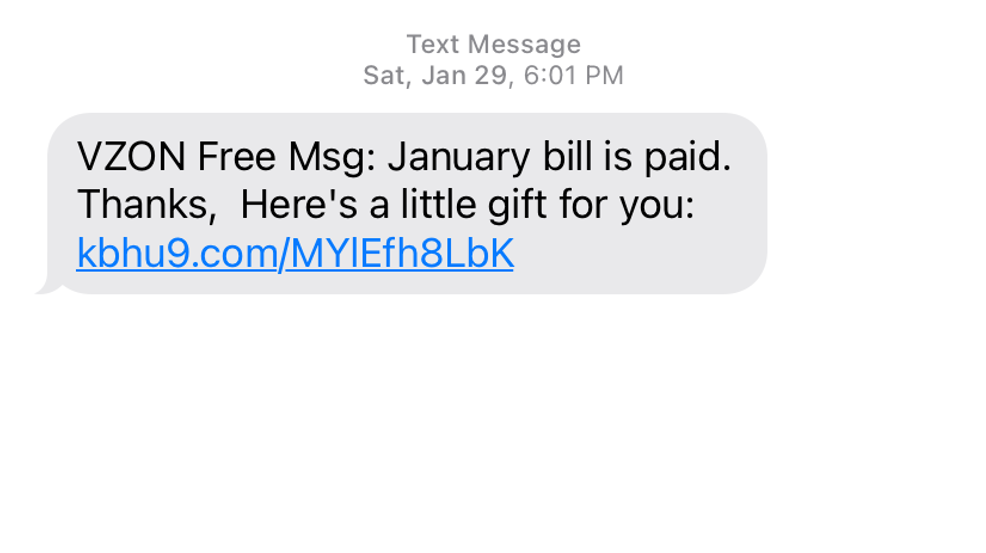Image resolution: width=986 pixels, height=553 pixels.
Task: Open the kbhu9.com link in the message
Action: click(x=295, y=254)
